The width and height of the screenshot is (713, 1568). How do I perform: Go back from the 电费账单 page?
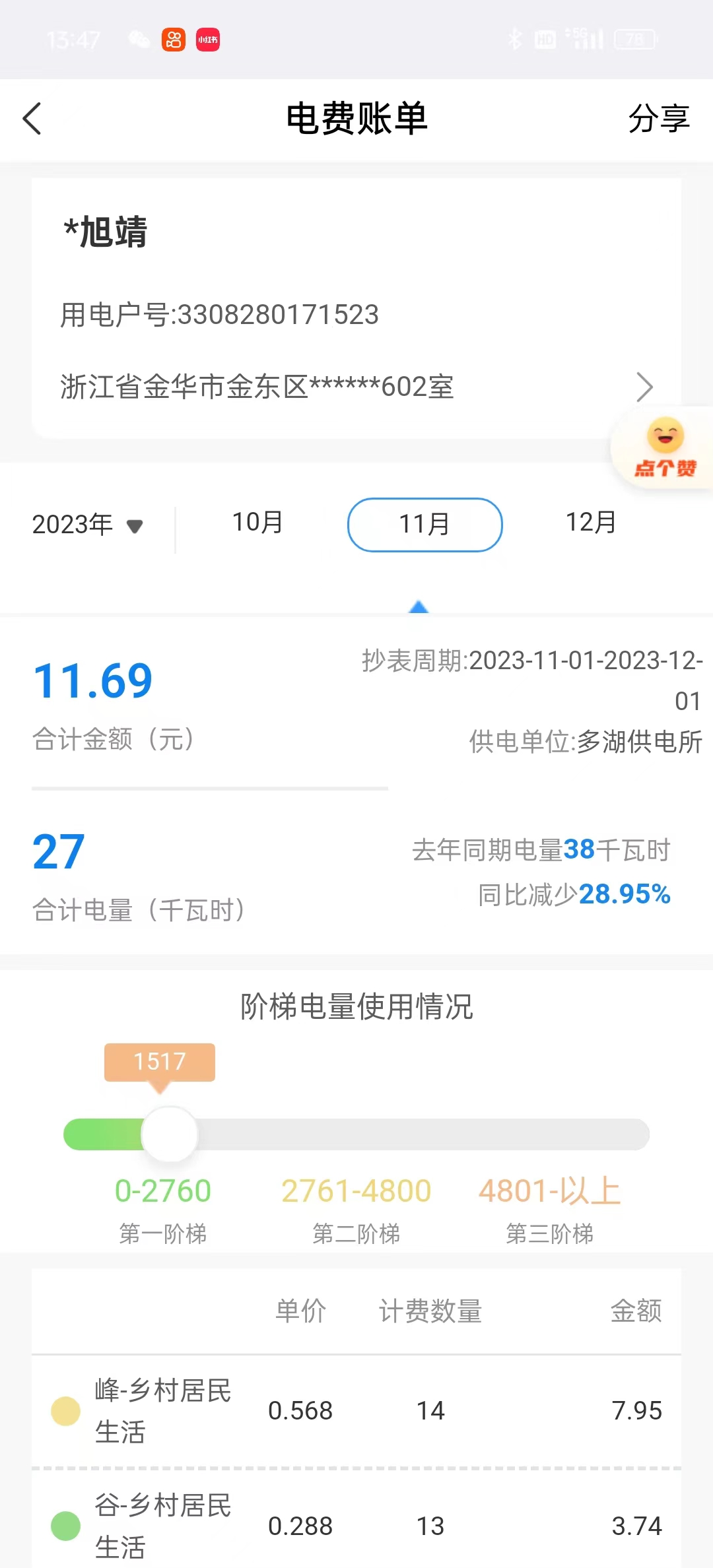pos(32,119)
